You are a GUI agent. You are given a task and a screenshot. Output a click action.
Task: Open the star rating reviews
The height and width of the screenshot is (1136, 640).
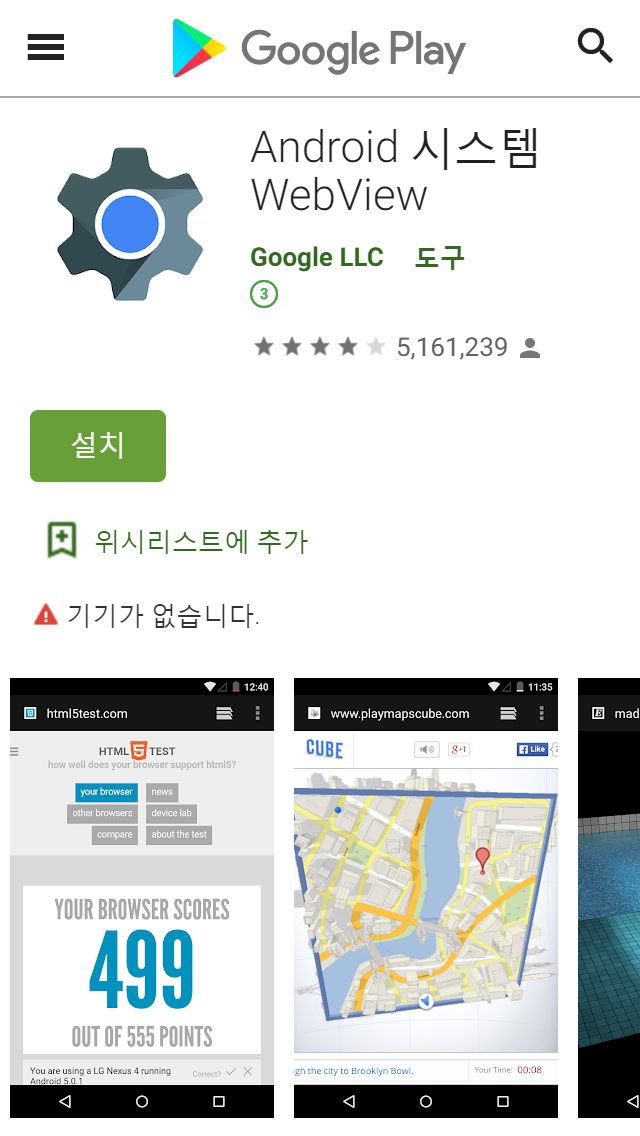point(320,347)
